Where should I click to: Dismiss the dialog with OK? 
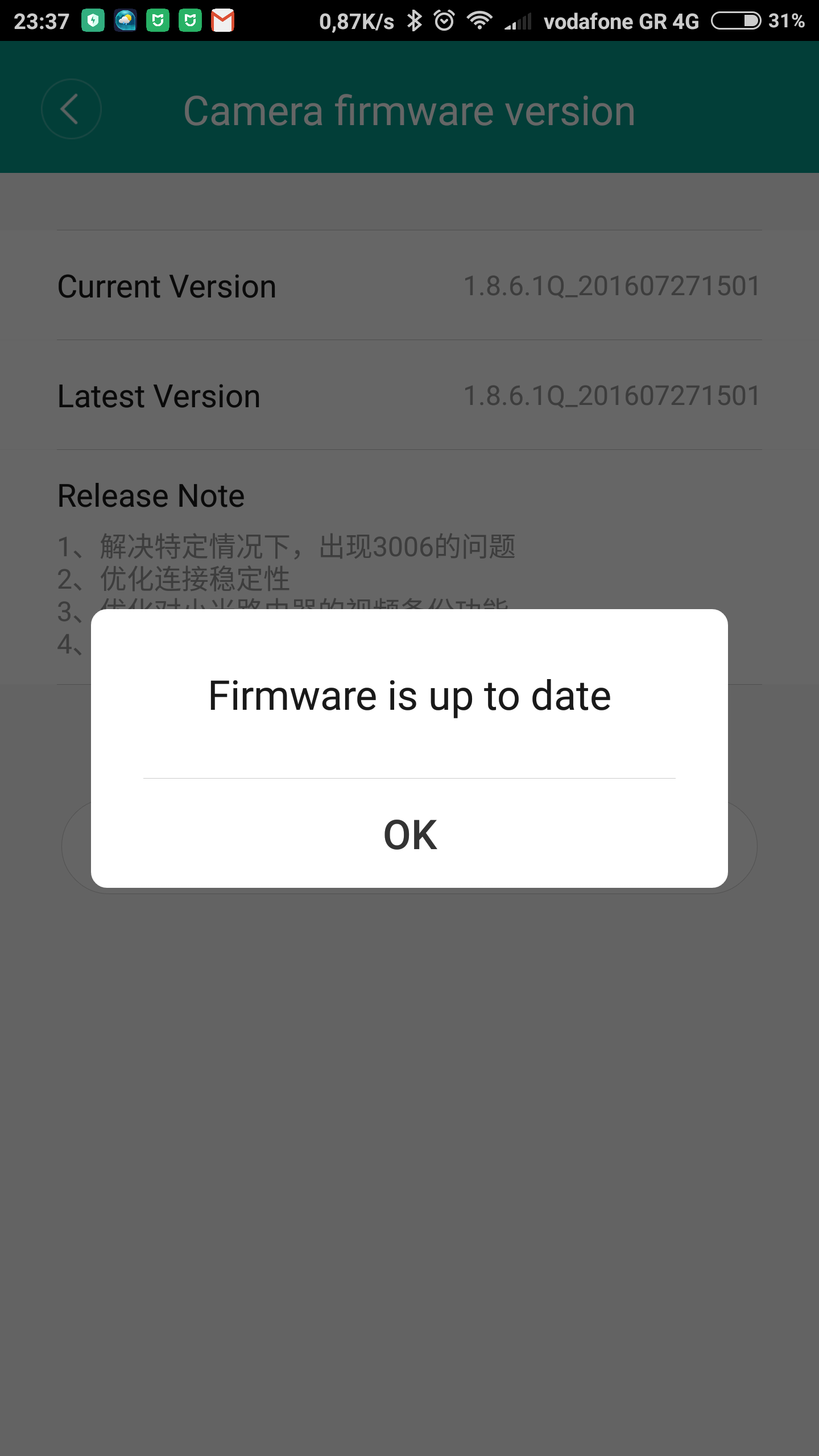pyautogui.click(x=409, y=834)
